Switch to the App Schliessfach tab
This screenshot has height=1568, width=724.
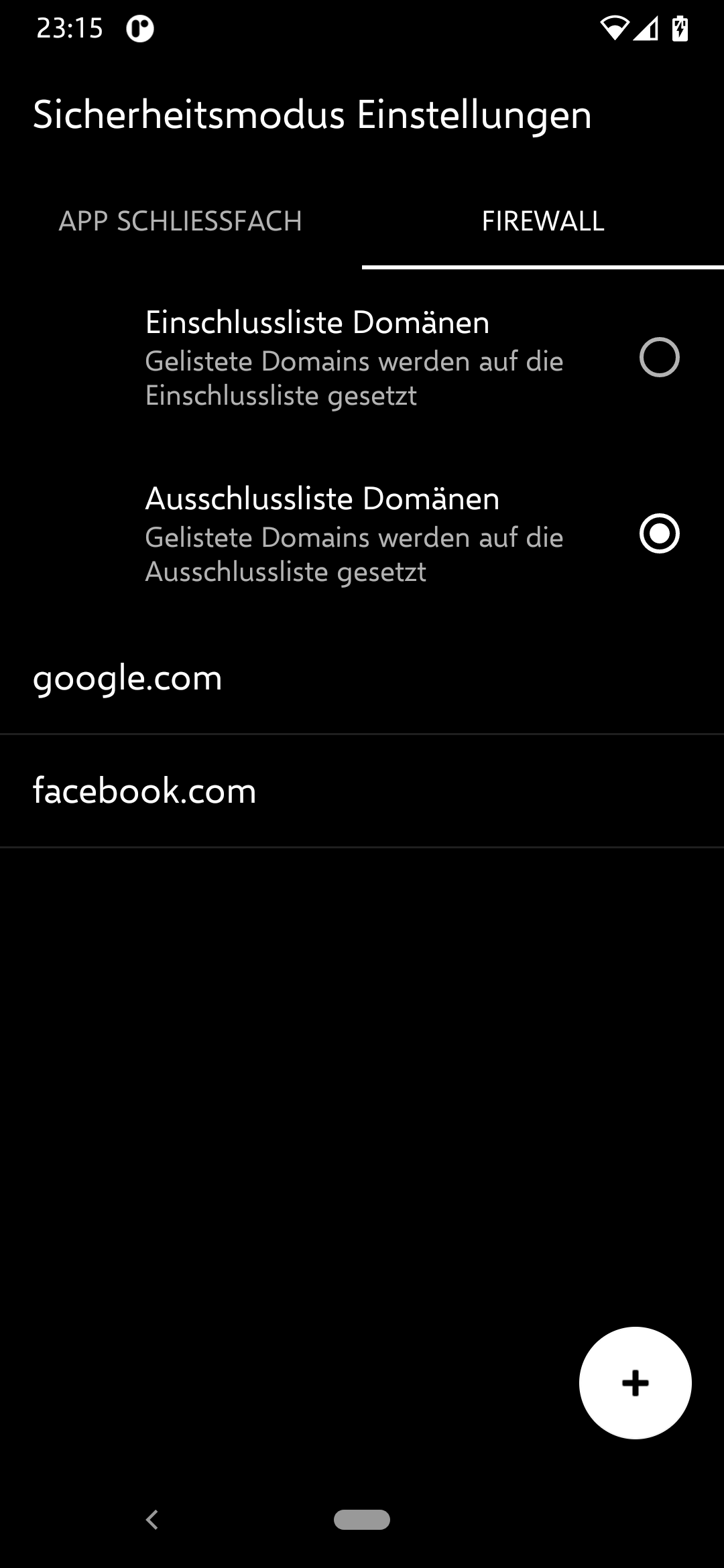180,222
